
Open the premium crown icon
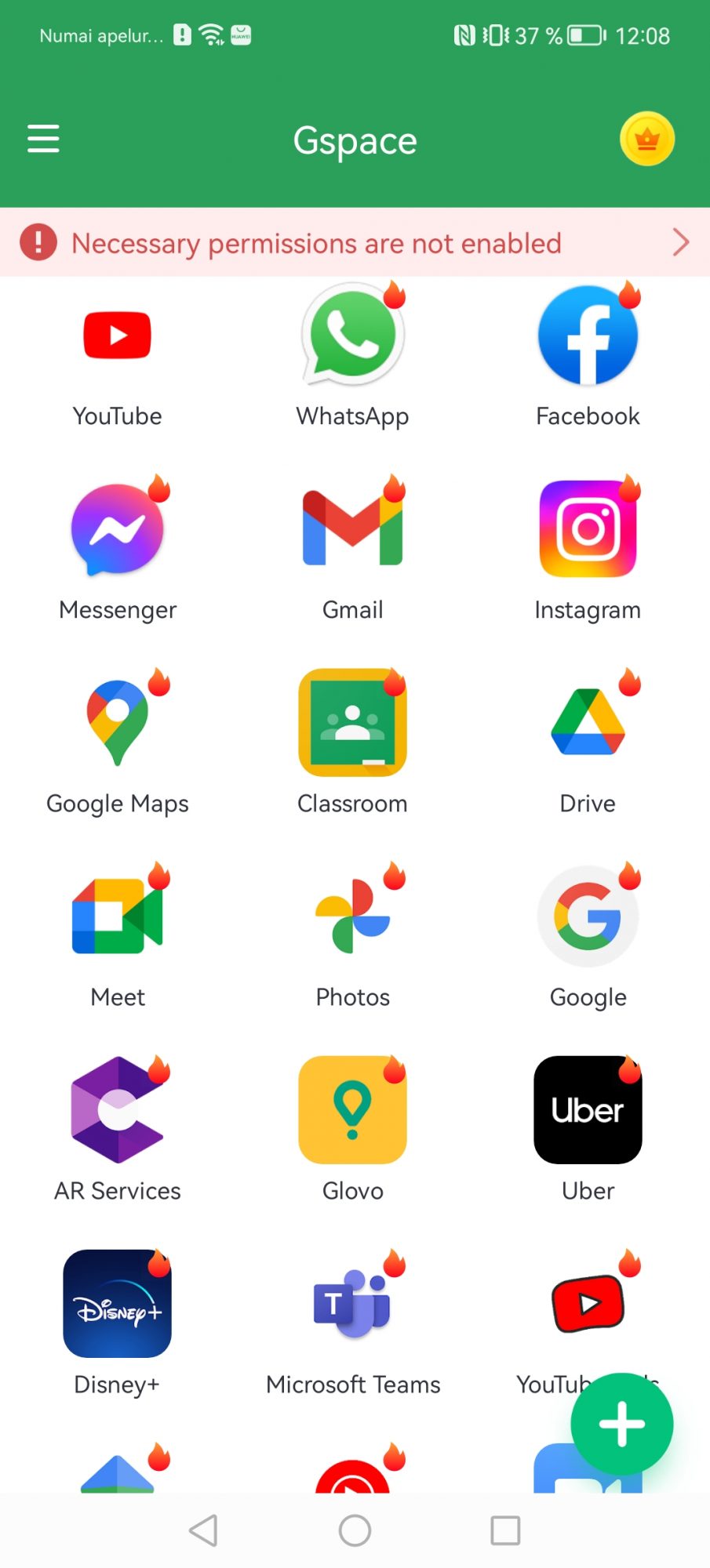tap(646, 140)
